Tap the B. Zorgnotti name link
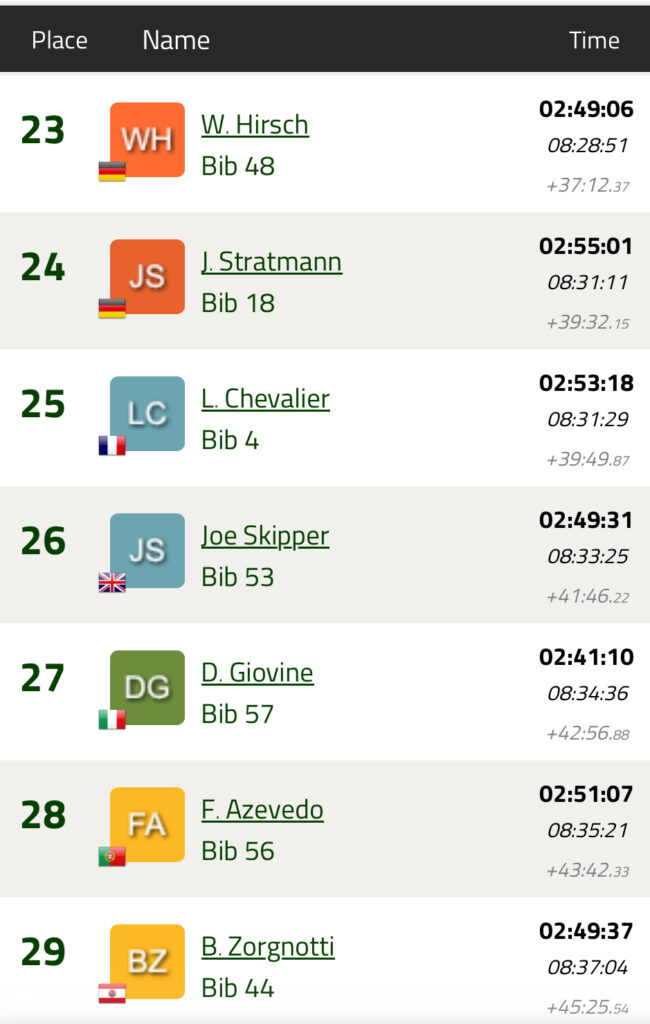The height and width of the screenshot is (1024, 650). 268,948
